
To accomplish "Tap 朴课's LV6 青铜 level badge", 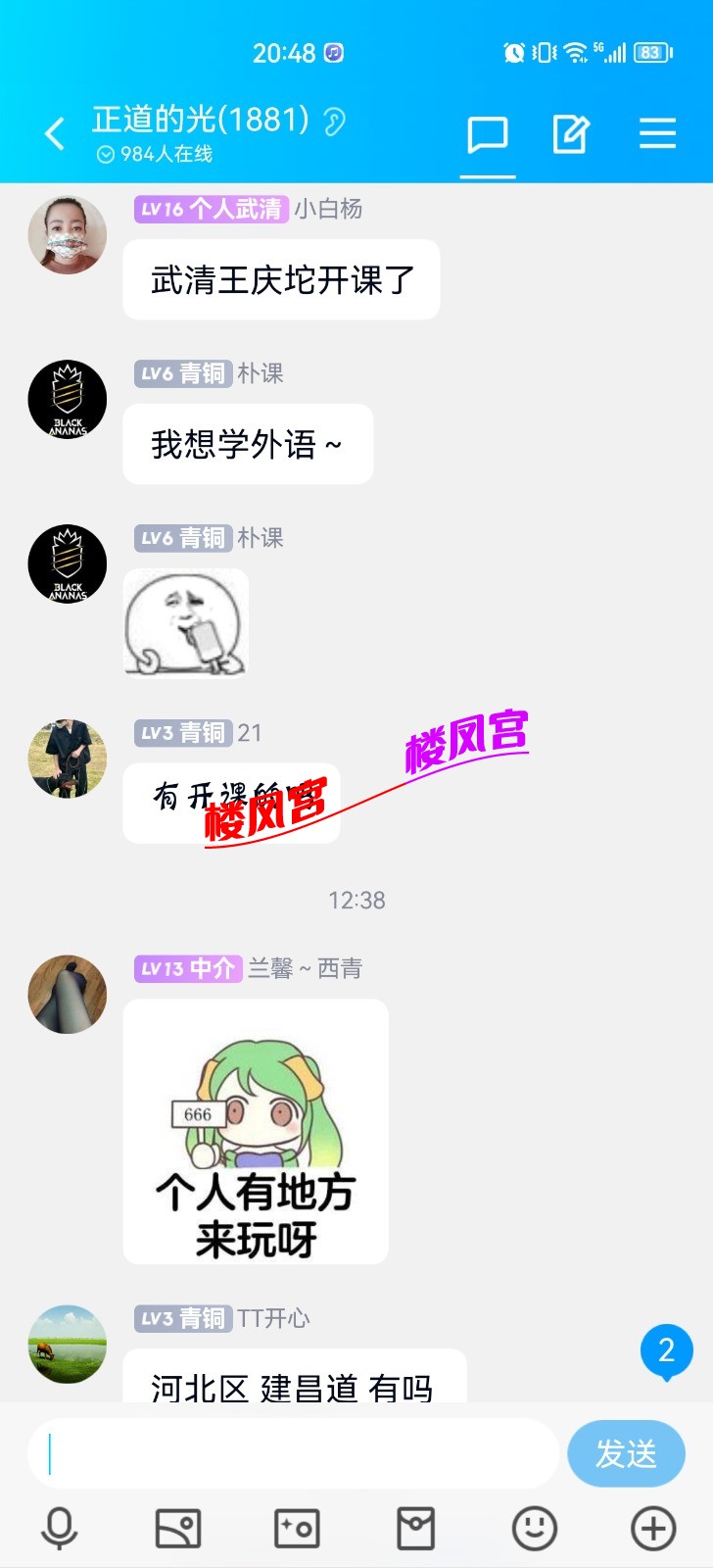I will pos(182,373).
